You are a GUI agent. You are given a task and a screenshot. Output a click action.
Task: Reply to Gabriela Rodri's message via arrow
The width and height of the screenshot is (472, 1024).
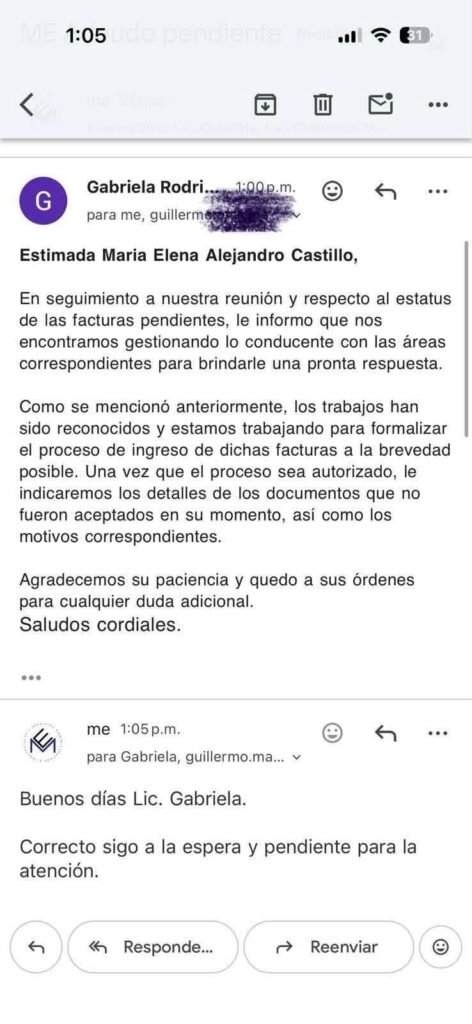point(386,191)
